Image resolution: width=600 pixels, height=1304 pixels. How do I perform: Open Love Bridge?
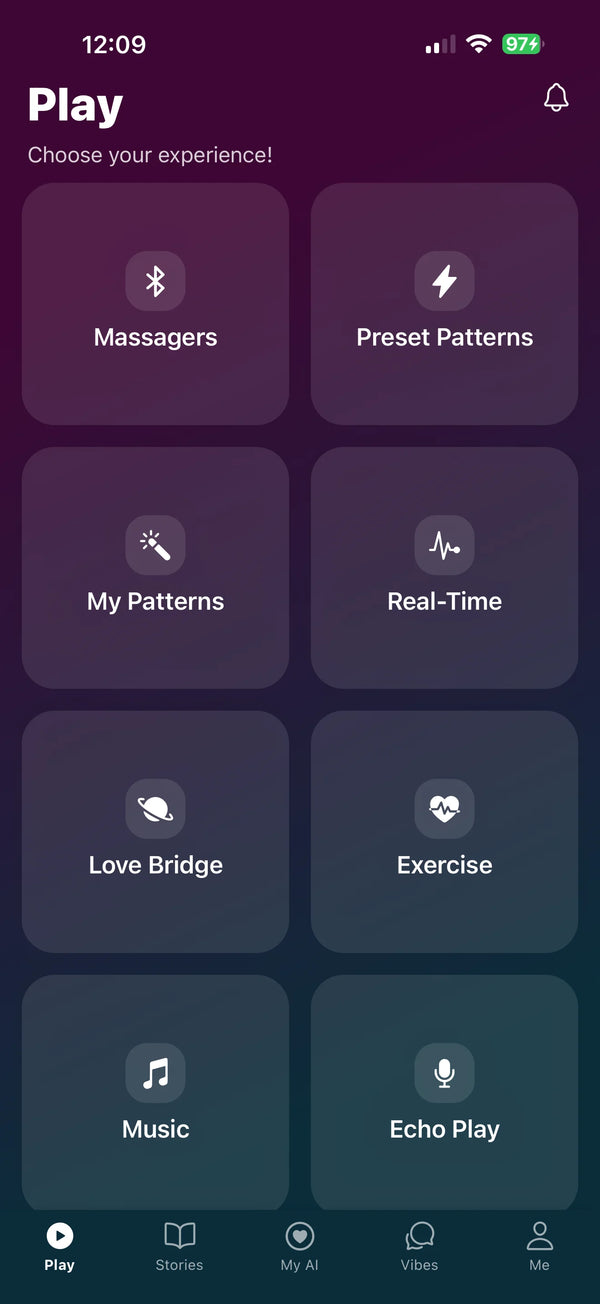point(155,832)
